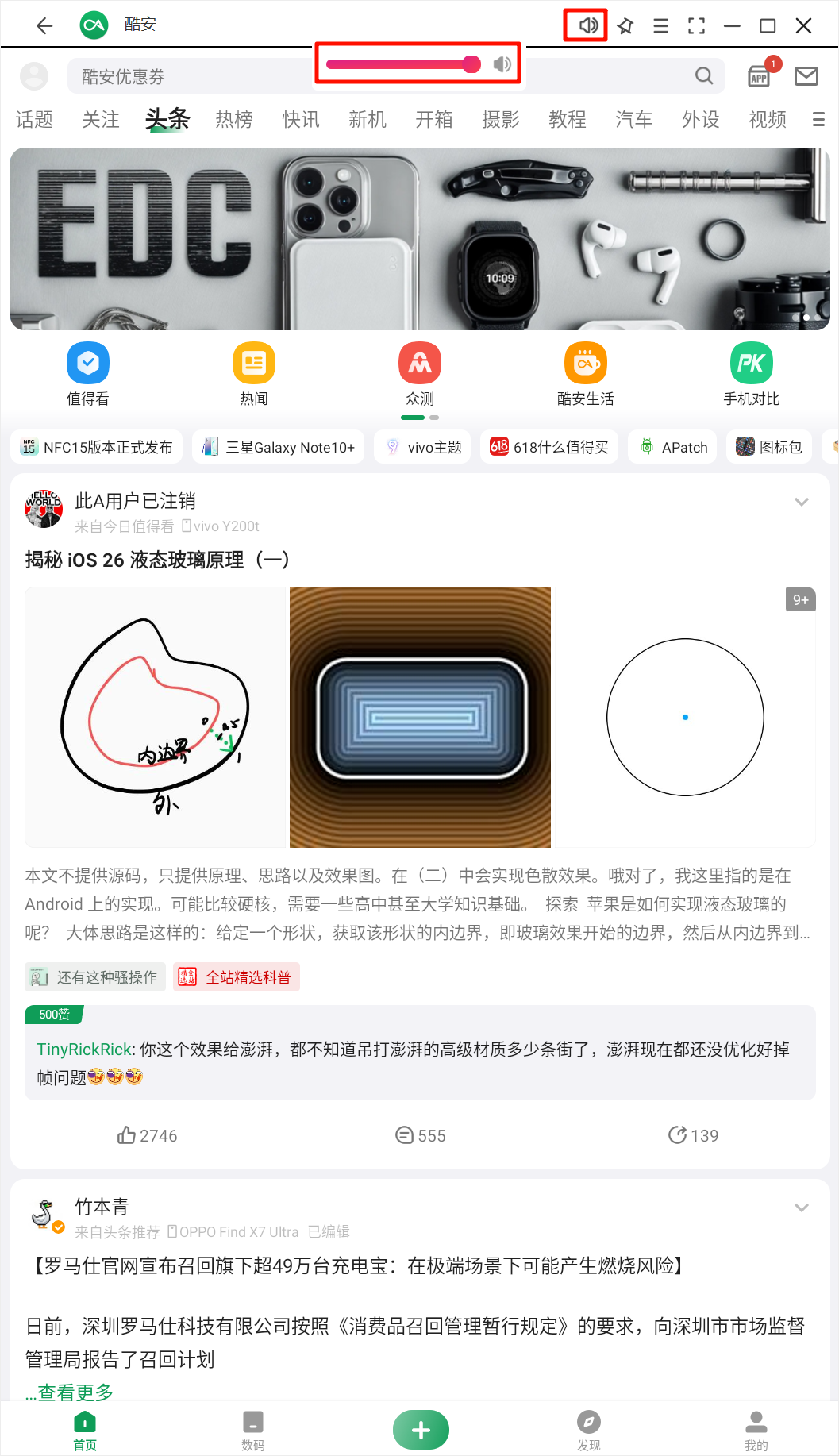Create a post with plus button
Viewport: 839px width, 1456px height.
pos(421,1430)
